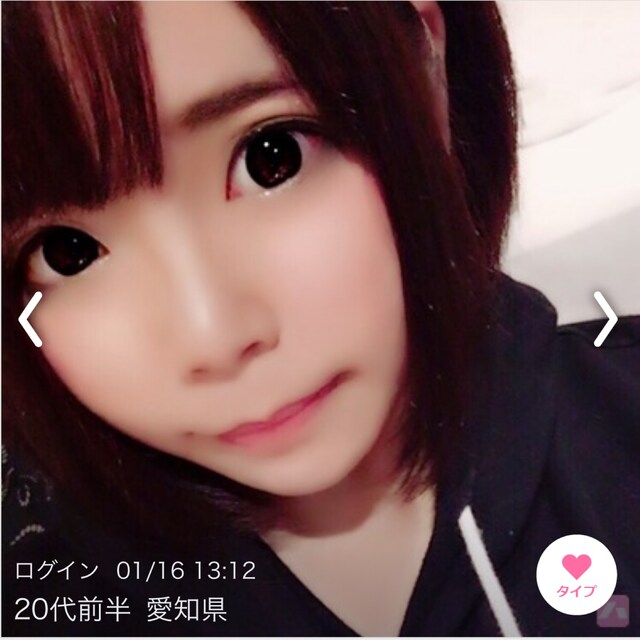Go to the next profile photo
This screenshot has width=640, height=640.
point(606,319)
